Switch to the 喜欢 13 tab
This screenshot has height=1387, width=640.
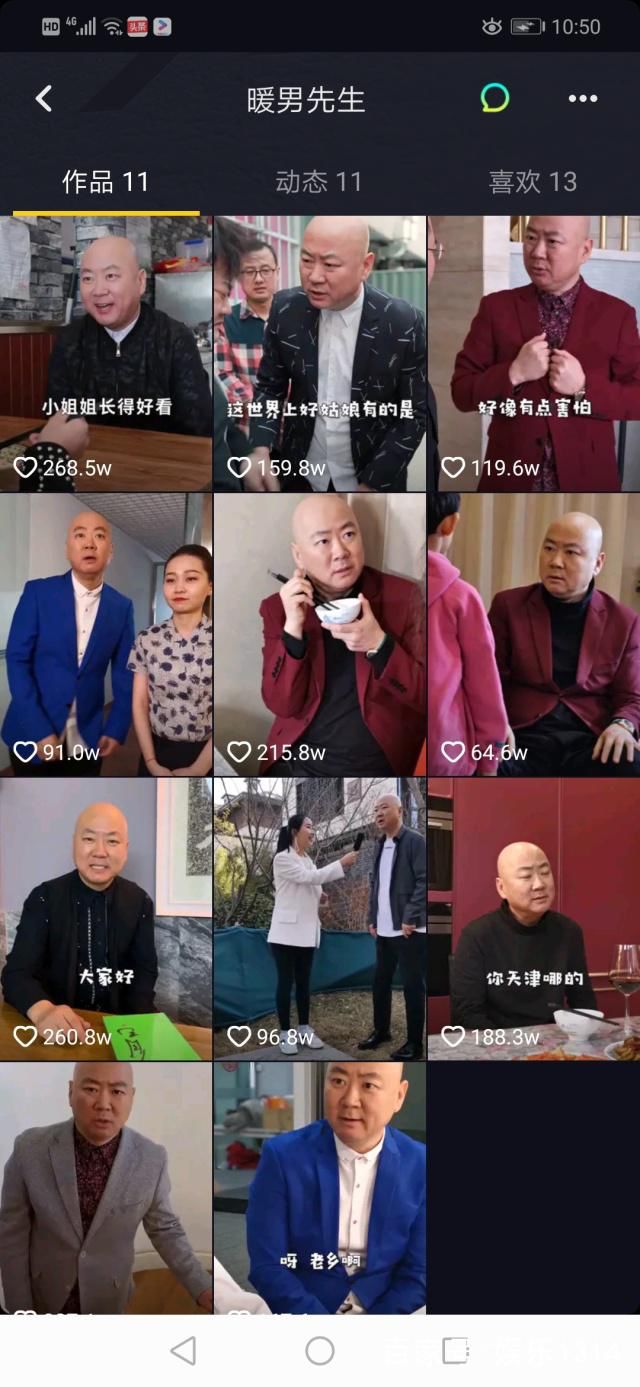tap(532, 182)
